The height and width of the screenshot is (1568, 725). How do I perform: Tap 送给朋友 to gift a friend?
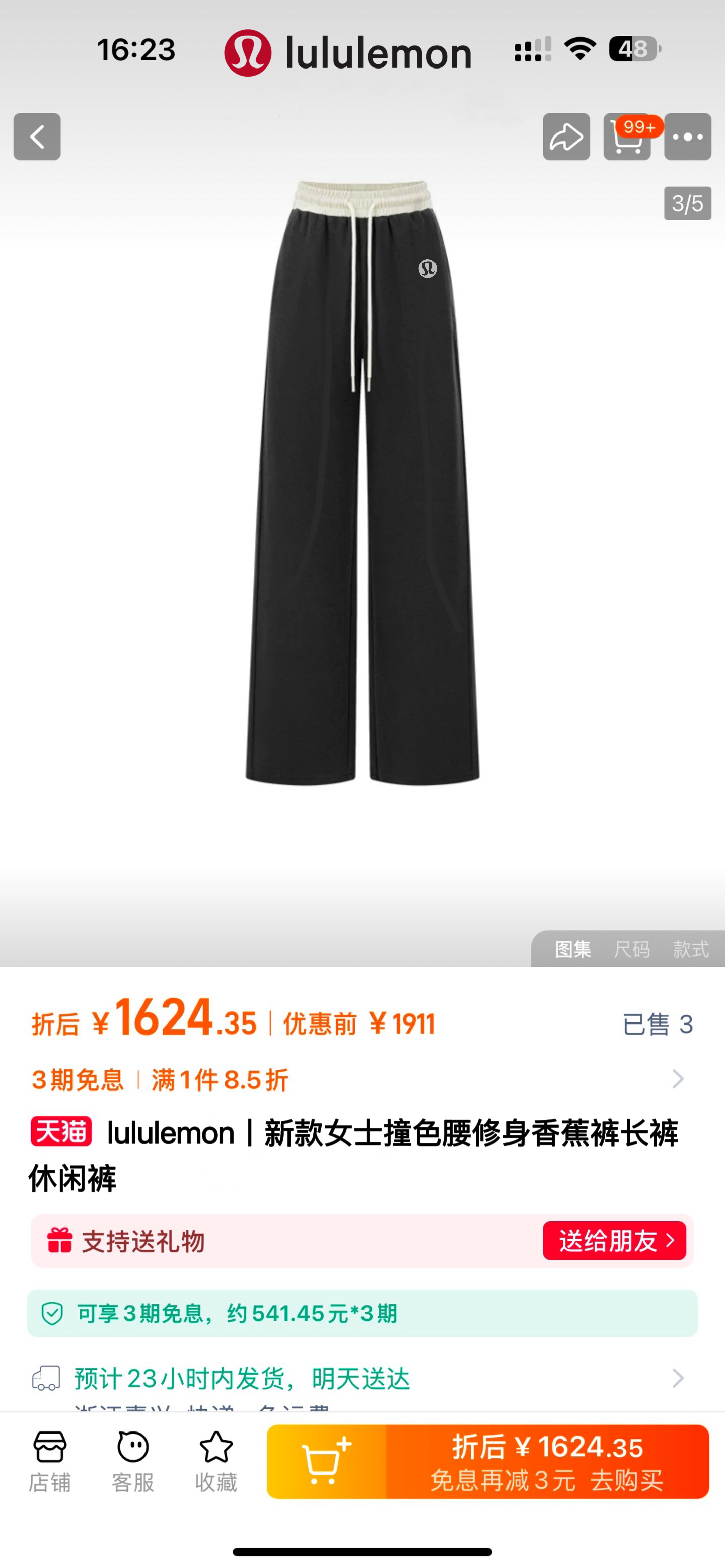point(614,1240)
